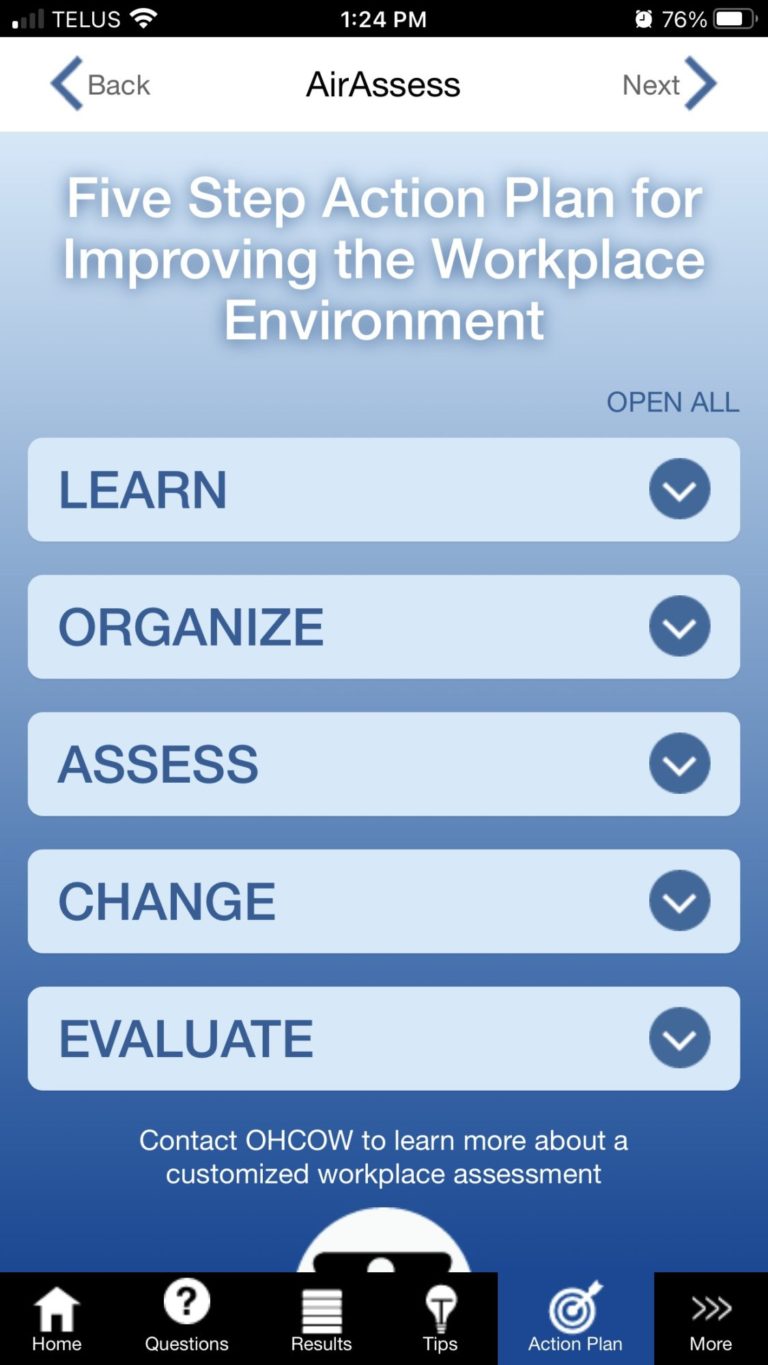Tap the Back arrow icon
Viewport: 768px width, 1365px height.
(66, 84)
